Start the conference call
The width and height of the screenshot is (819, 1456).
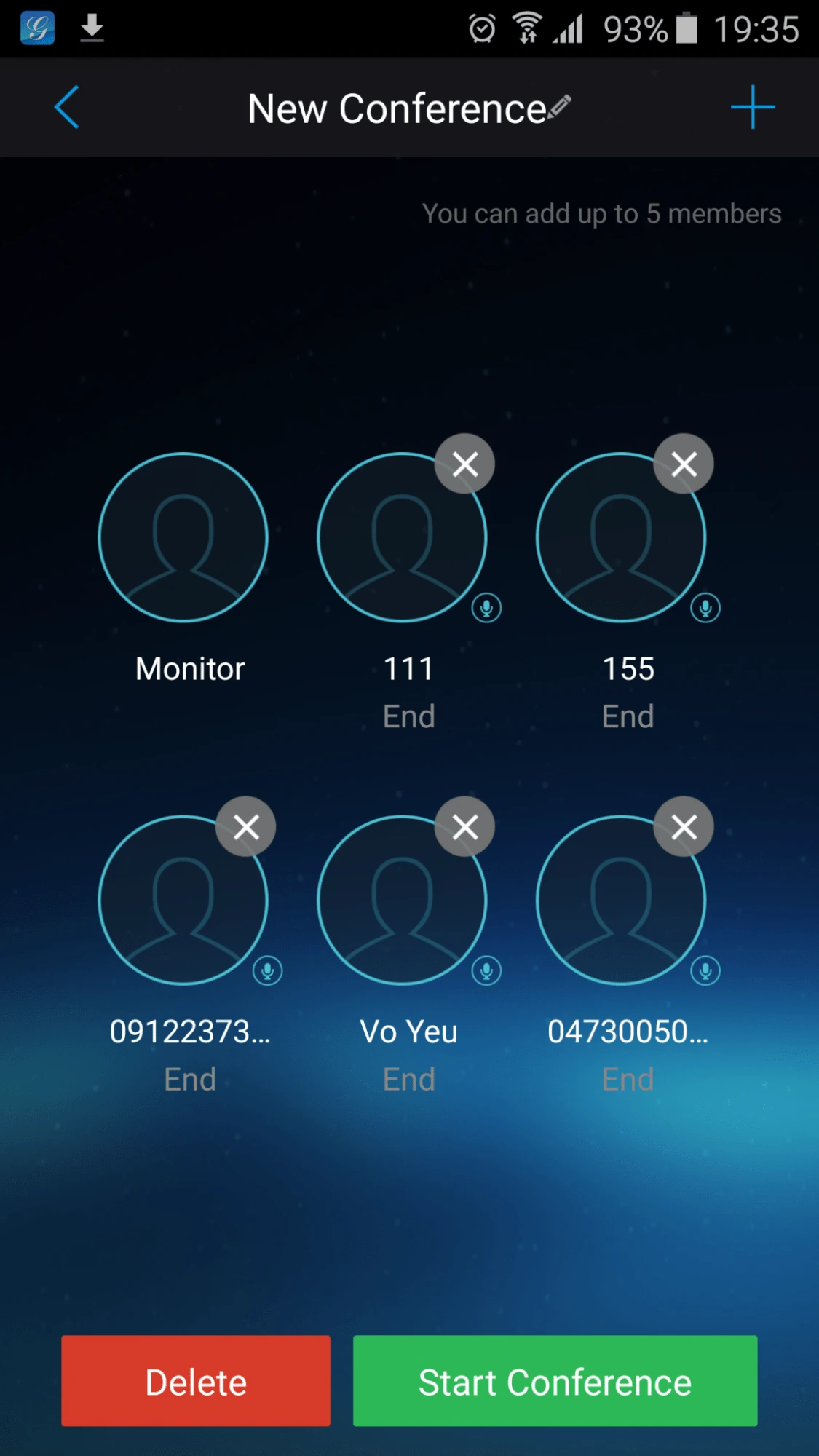(x=555, y=1381)
